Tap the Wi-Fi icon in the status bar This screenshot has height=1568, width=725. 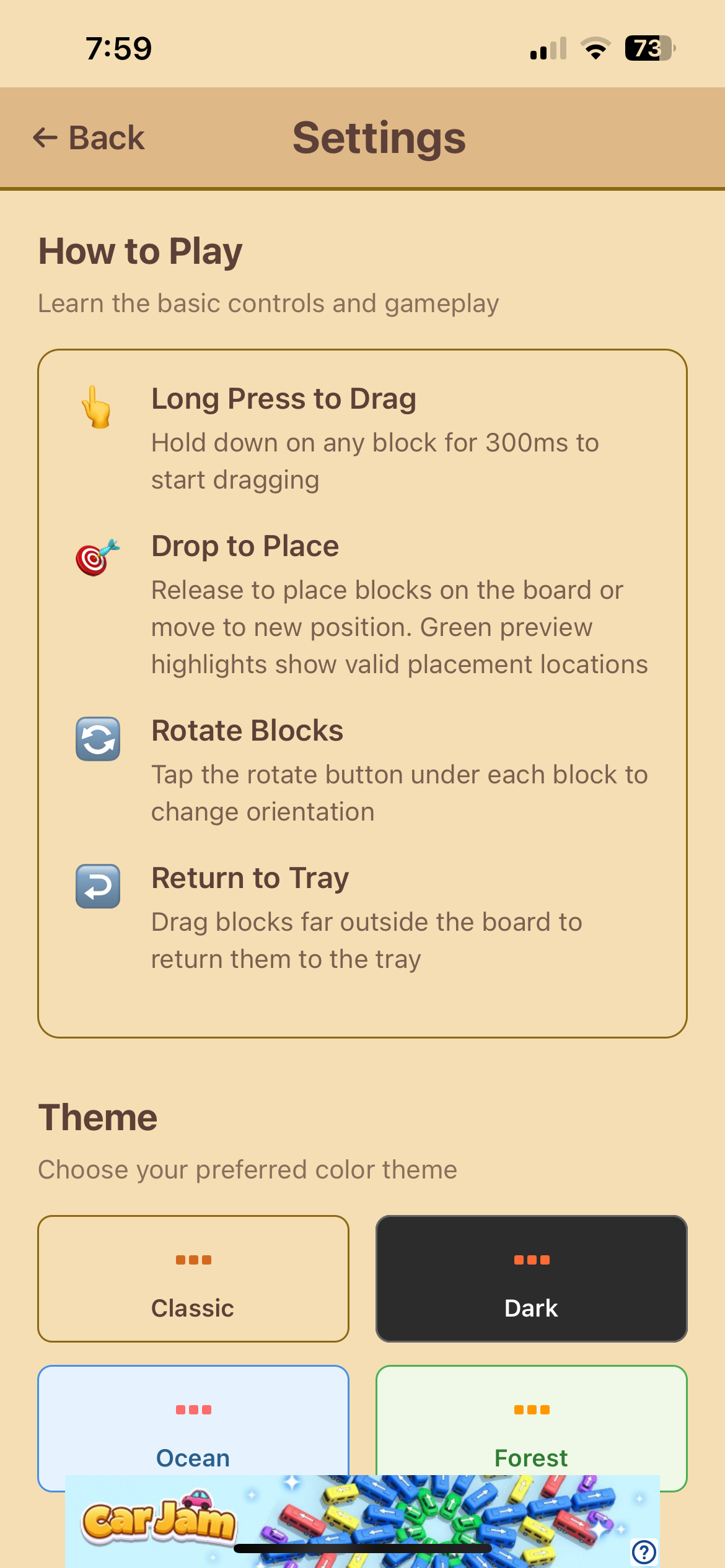pos(596,47)
